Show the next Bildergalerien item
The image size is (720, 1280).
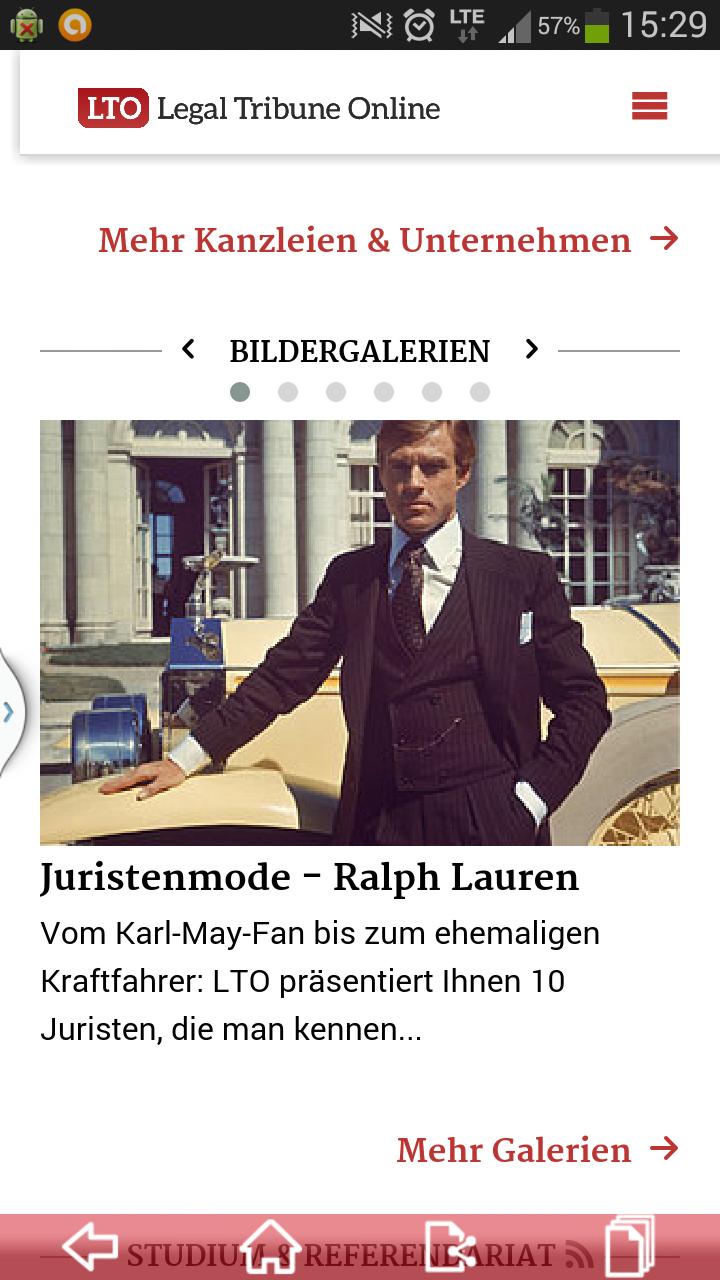pos(532,350)
